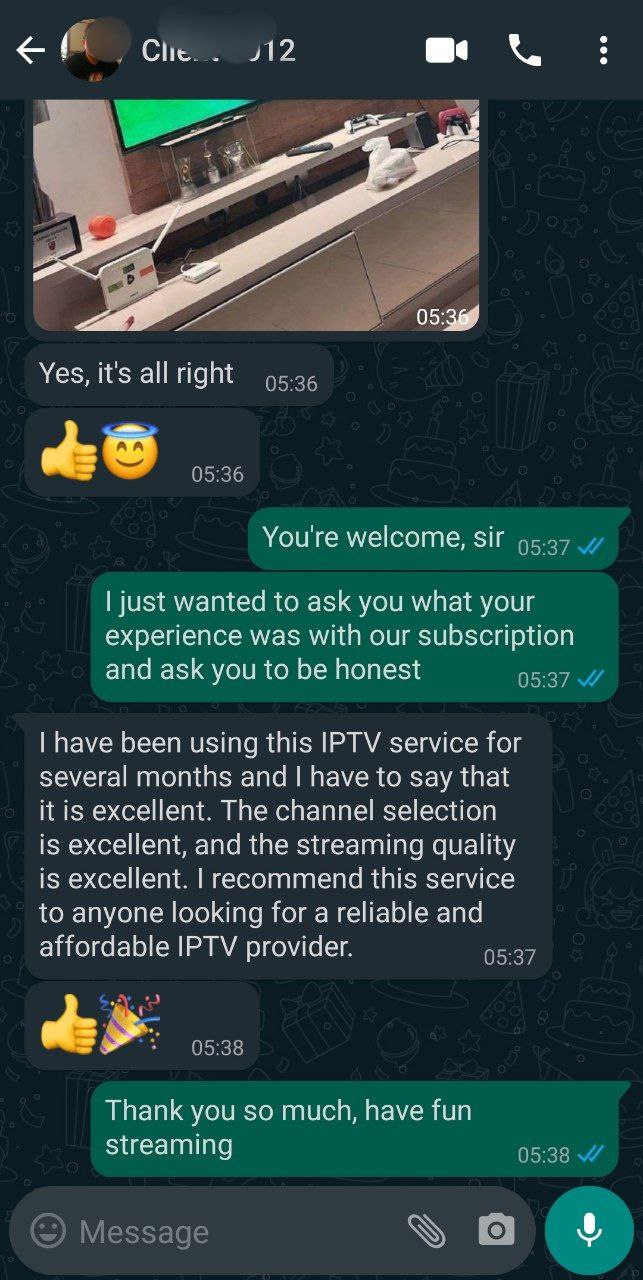Image resolution: width=643 pixels, height=1280 pixels.
Task: Start a video call
Action: pos(446,50)
